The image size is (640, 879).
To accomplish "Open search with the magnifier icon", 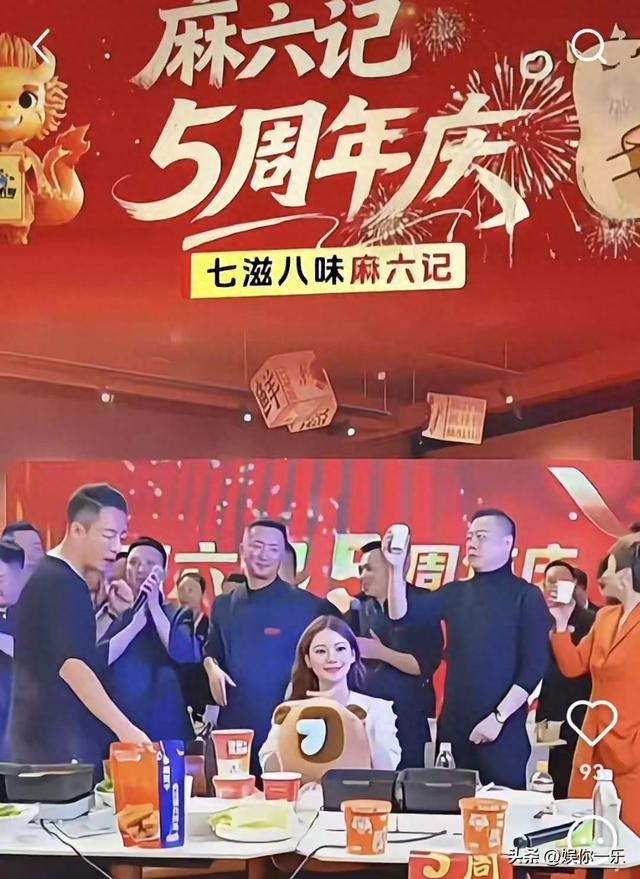I will click(x=590, y=46).
